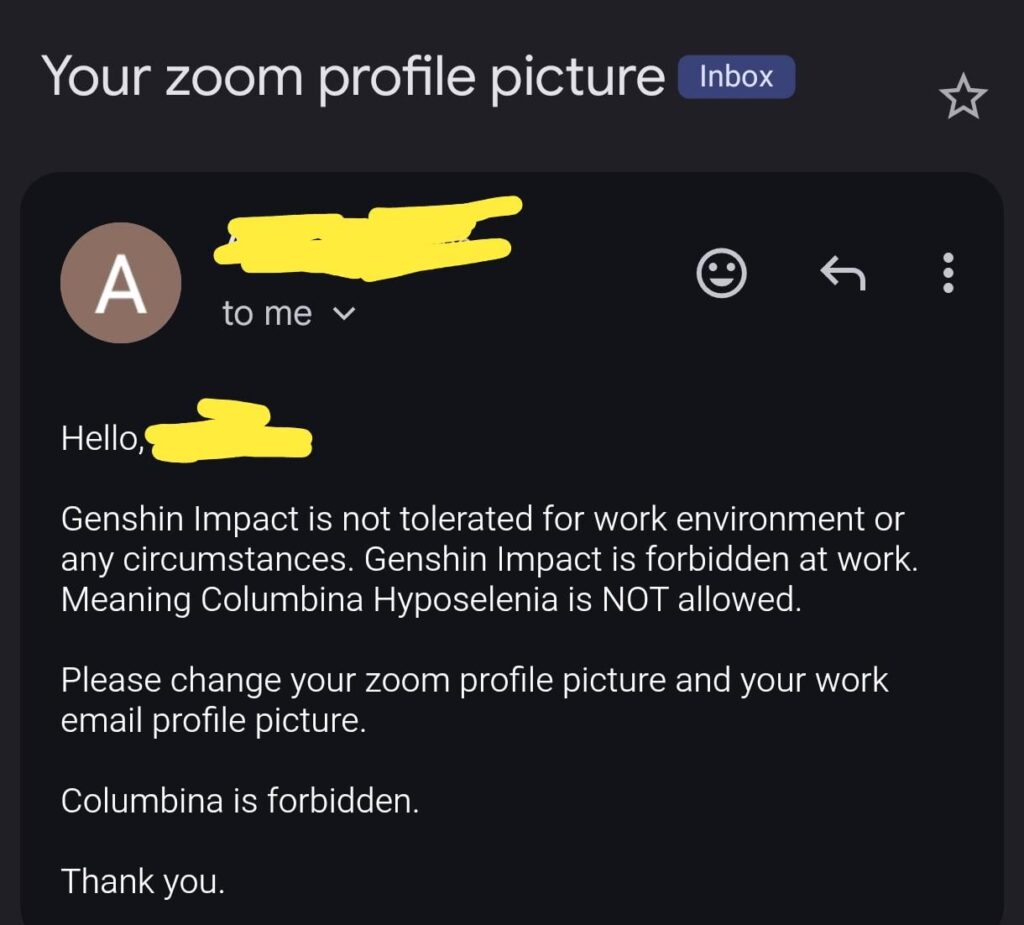Open the message overflow menu
The height and width of the screenshot is (925, 1024).
(948, 272)
